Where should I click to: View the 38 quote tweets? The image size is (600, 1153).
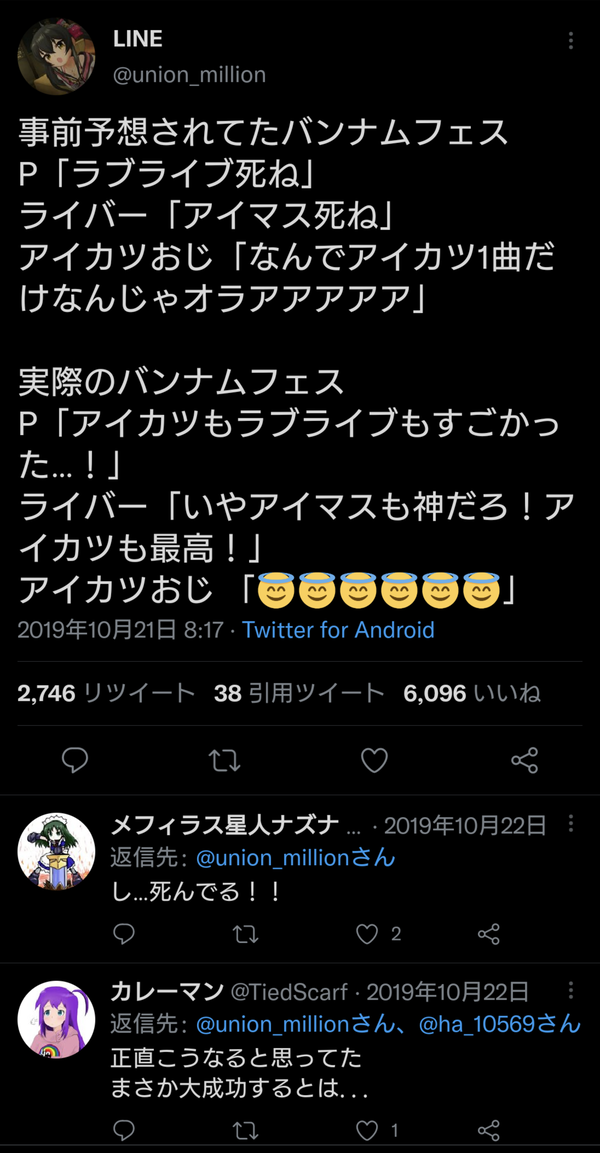(299, 693)
